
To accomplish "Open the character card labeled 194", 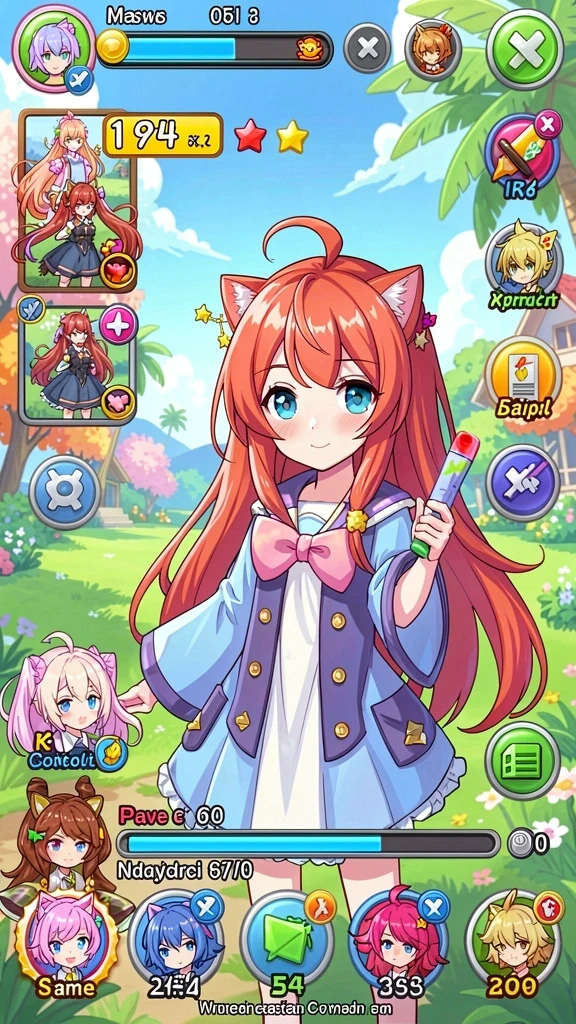I will point(77,200).
